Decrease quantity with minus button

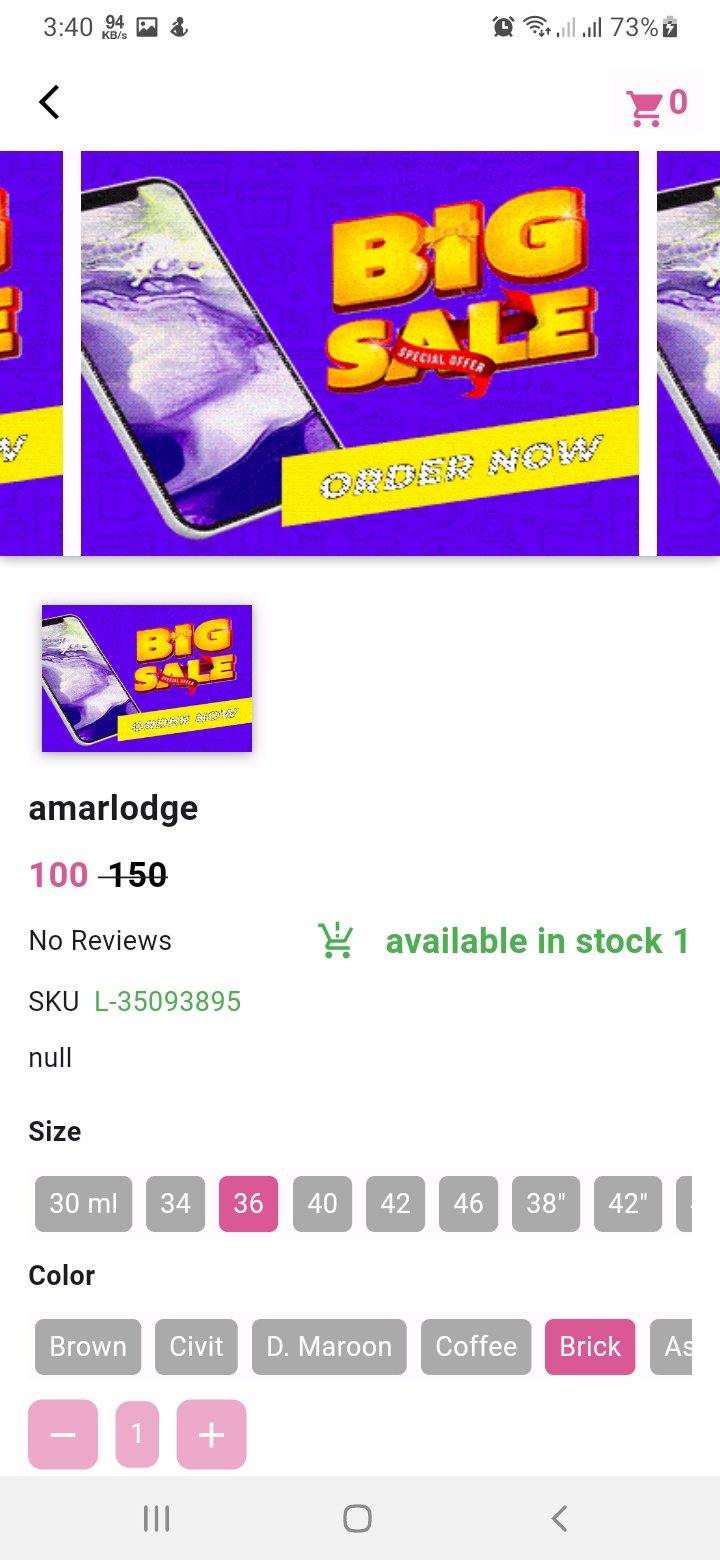63,1435
